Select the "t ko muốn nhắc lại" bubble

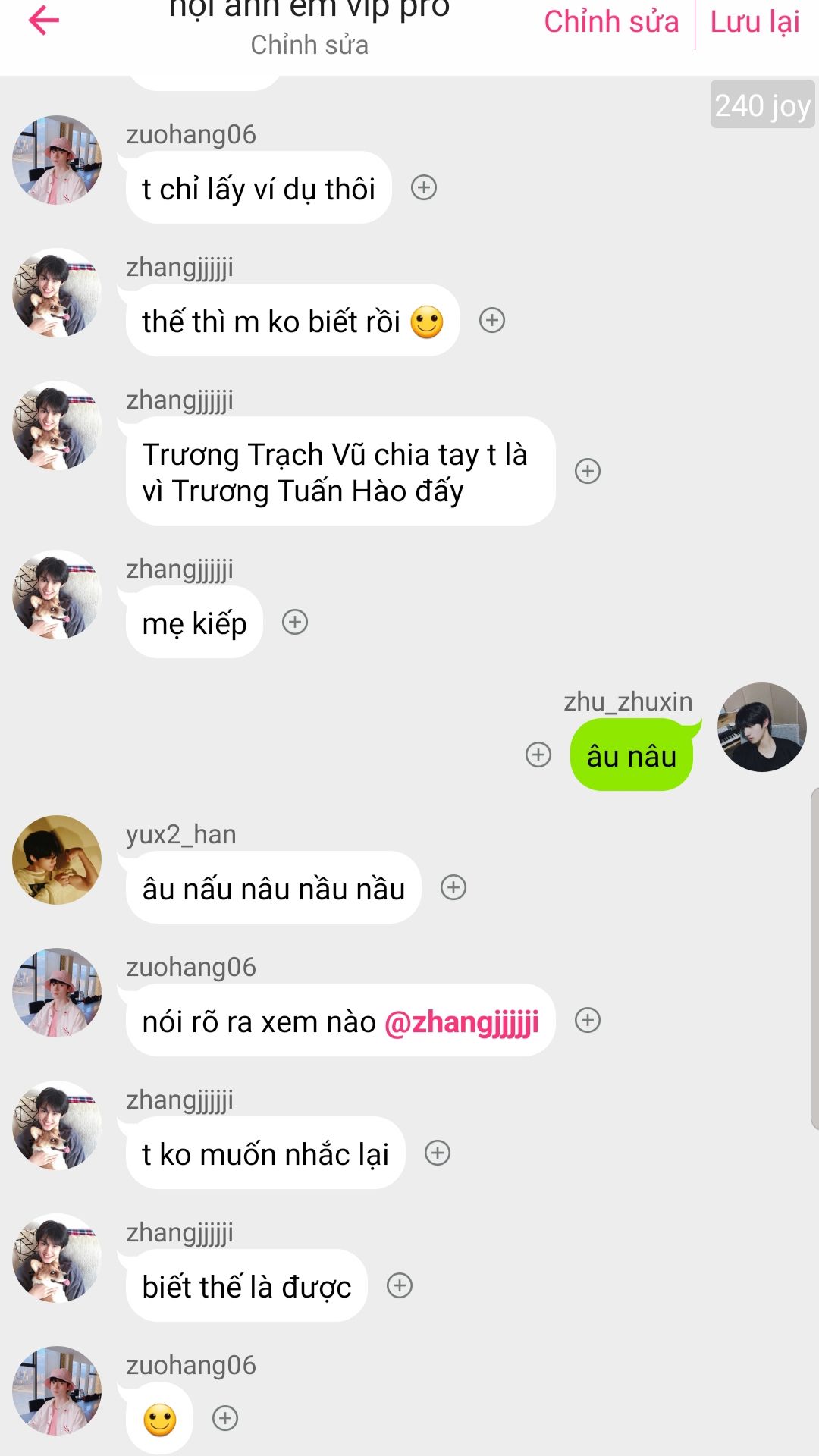[265, 1154]
